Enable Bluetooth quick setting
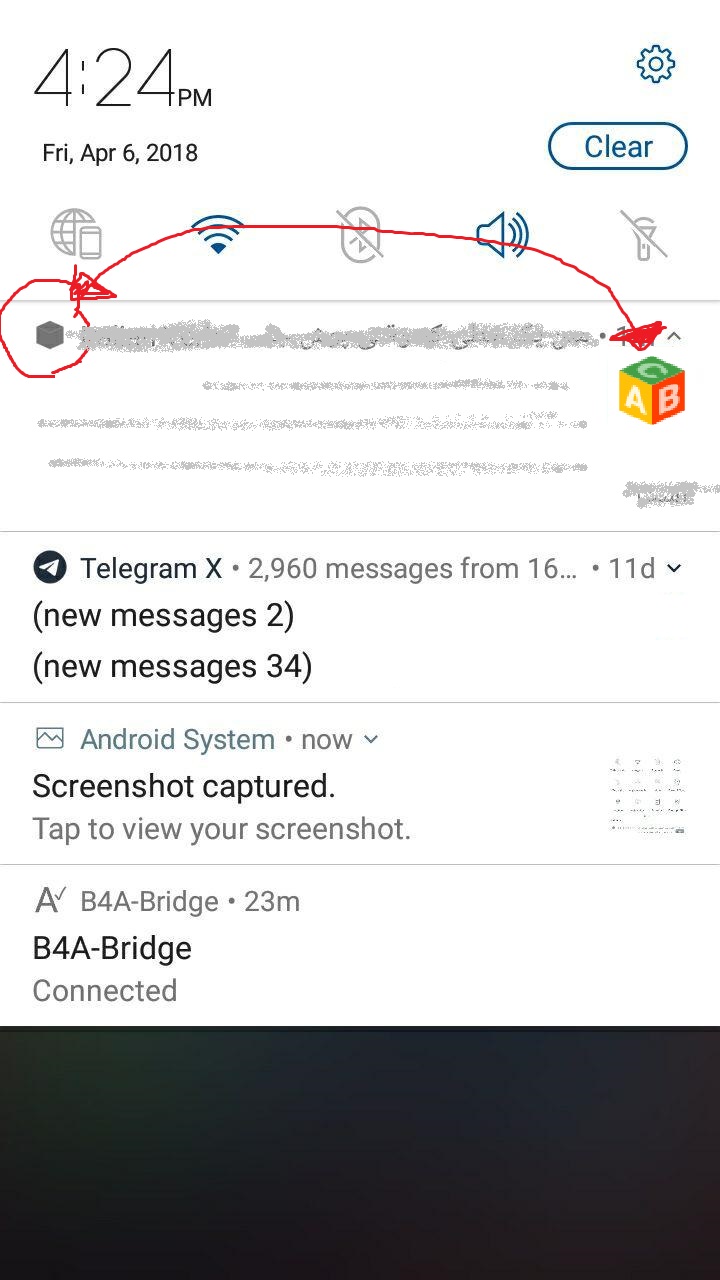 [x=361, y=235]
